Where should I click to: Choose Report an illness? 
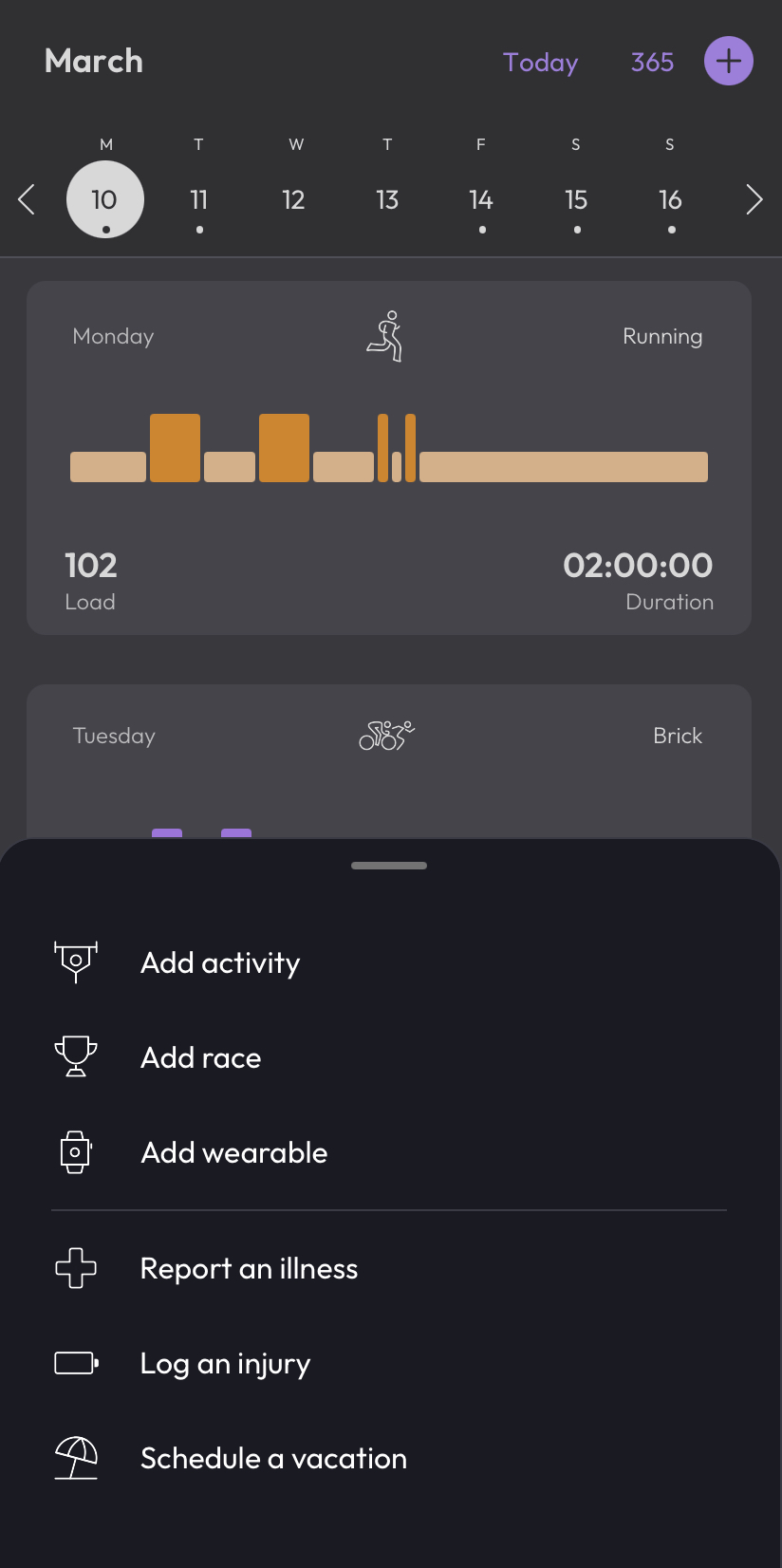(x=249, y=1269)
